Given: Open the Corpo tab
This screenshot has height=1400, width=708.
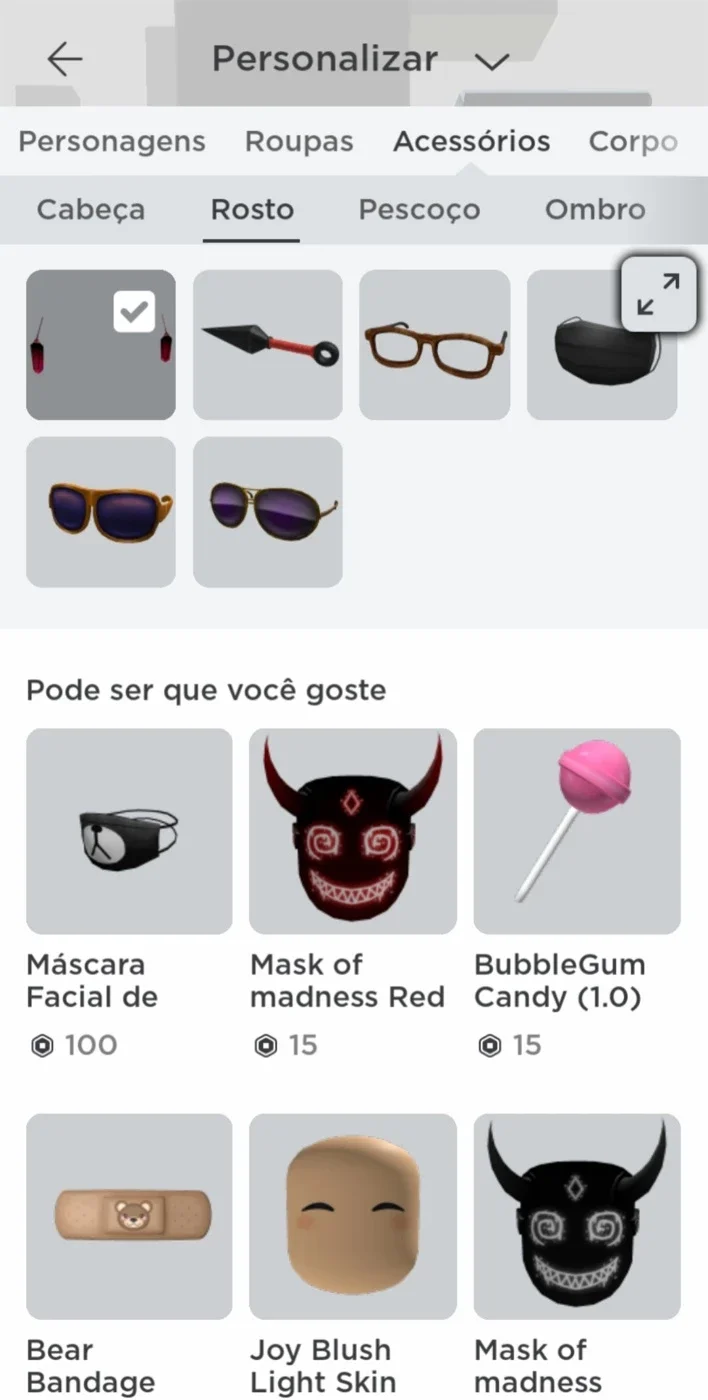Looking at the screenshot, I should pos(633,141).
